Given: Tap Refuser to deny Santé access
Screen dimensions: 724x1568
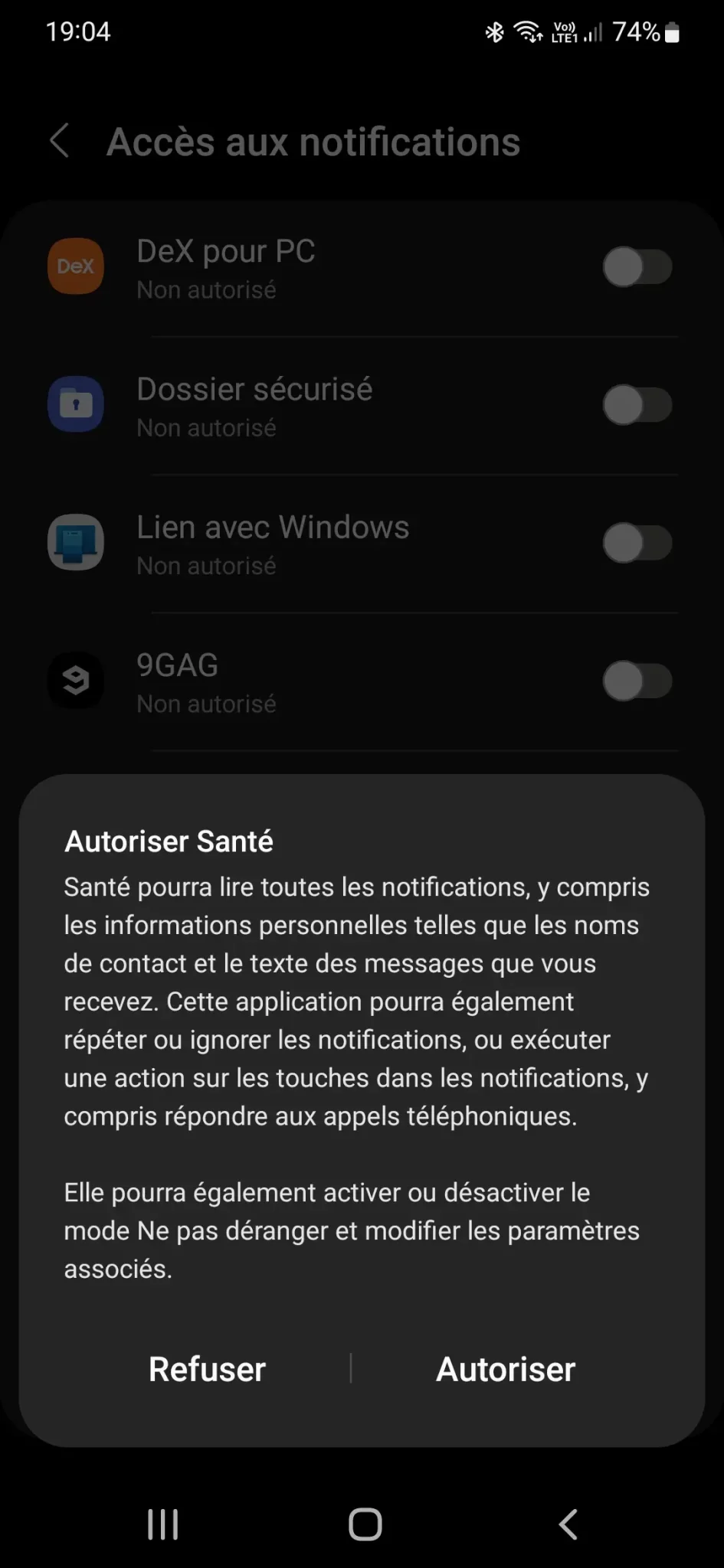Looking at the screenshot, I should tap(207, 1370).
